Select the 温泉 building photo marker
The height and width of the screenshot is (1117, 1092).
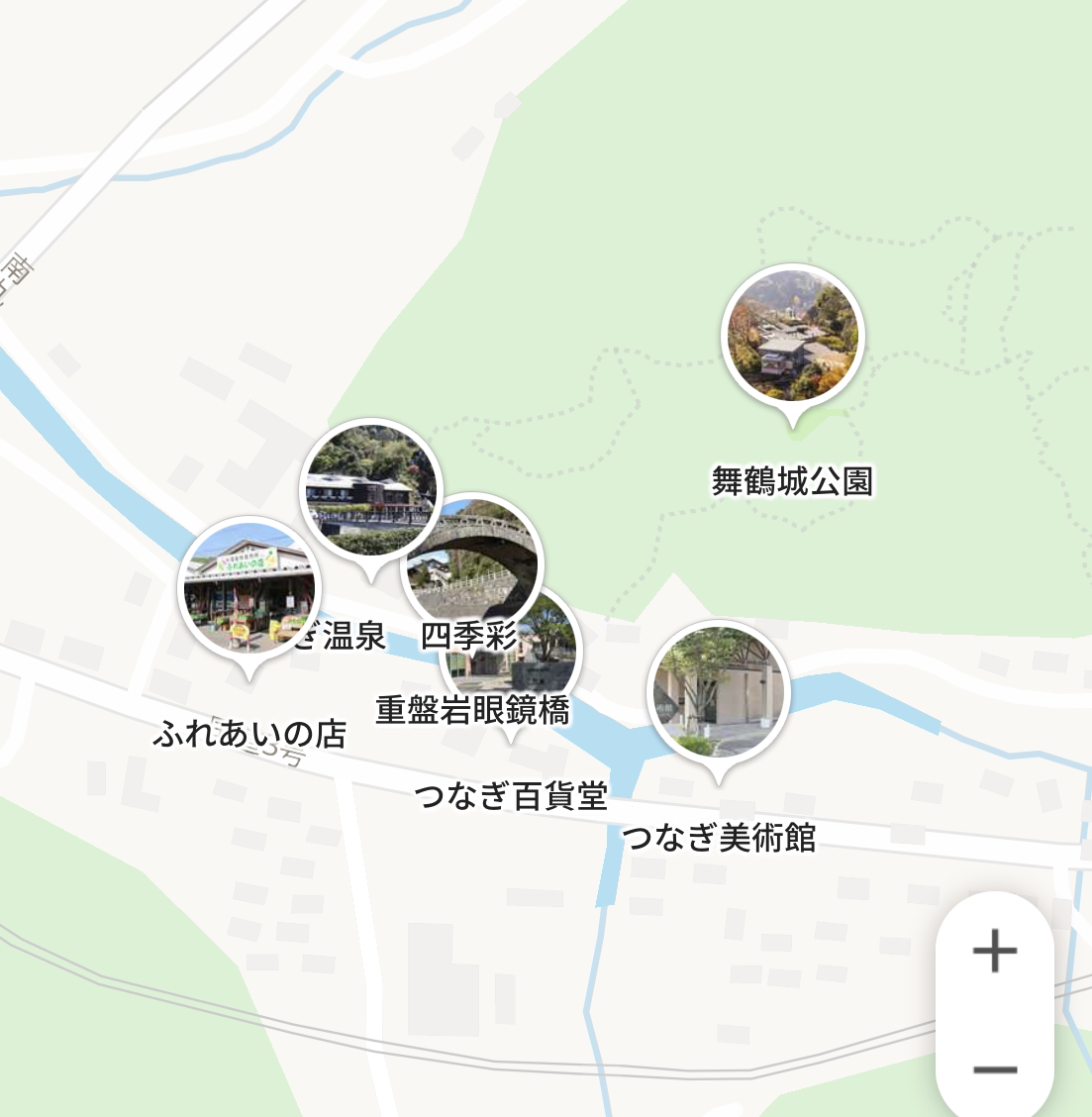coord(368,485)
